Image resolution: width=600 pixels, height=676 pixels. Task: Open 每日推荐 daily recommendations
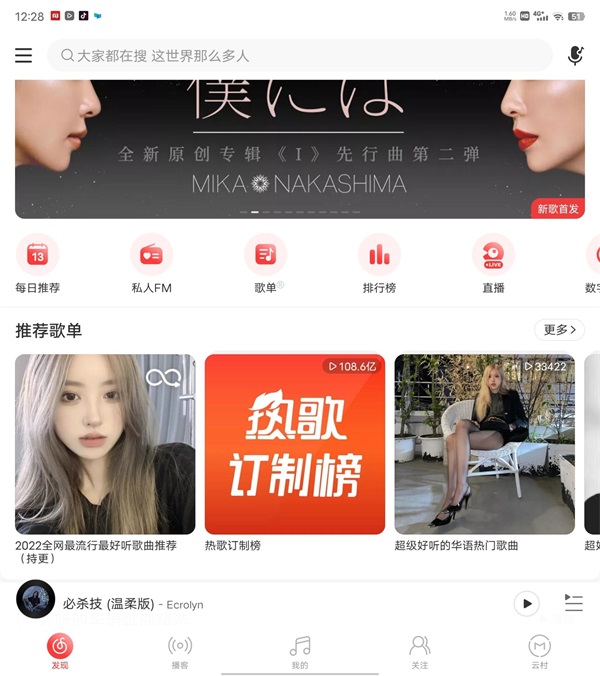pyautogui.click(x=37, y=264)
